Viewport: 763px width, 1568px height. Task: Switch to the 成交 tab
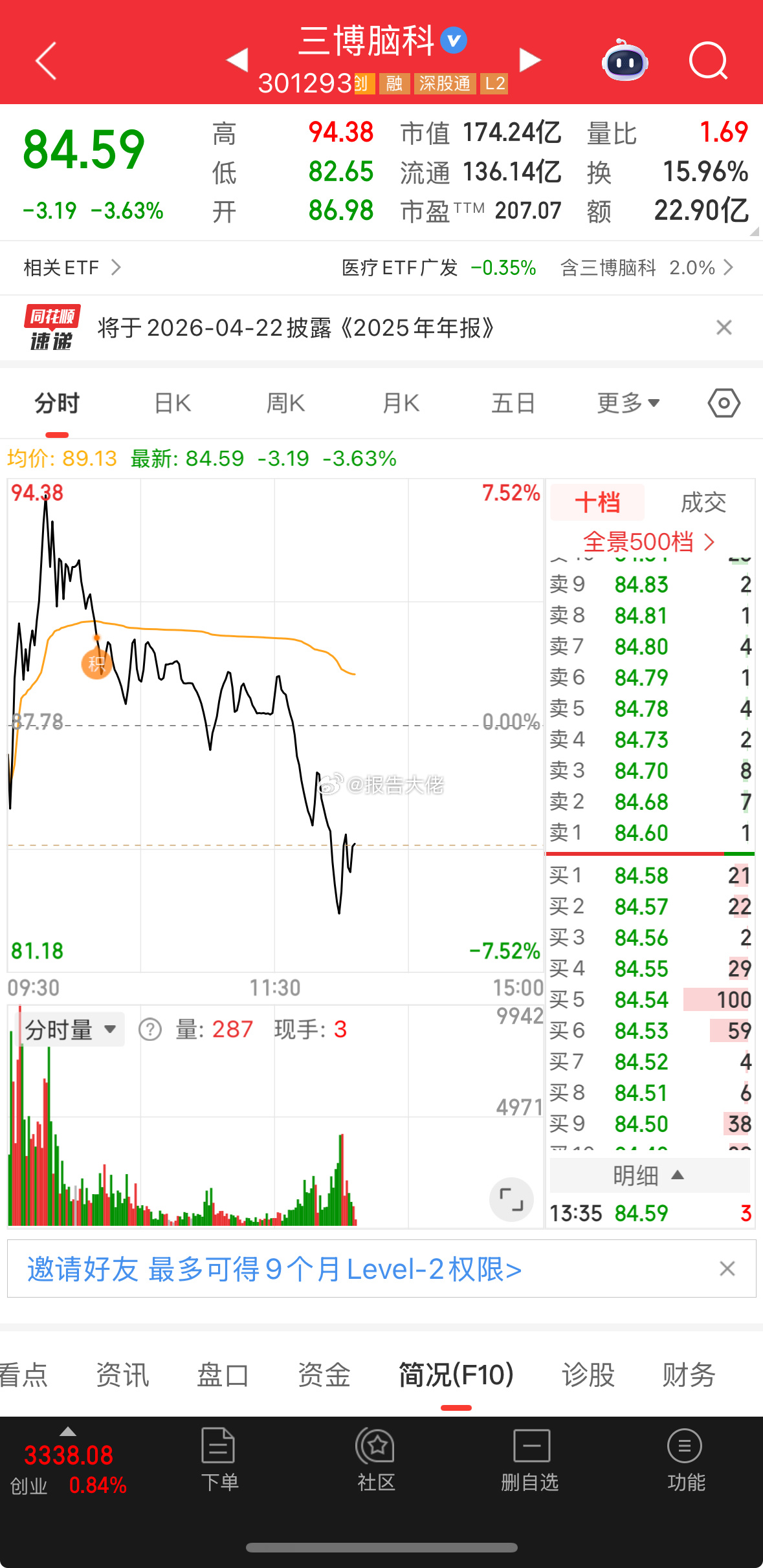pyautogui.click(x=703, y=503)
